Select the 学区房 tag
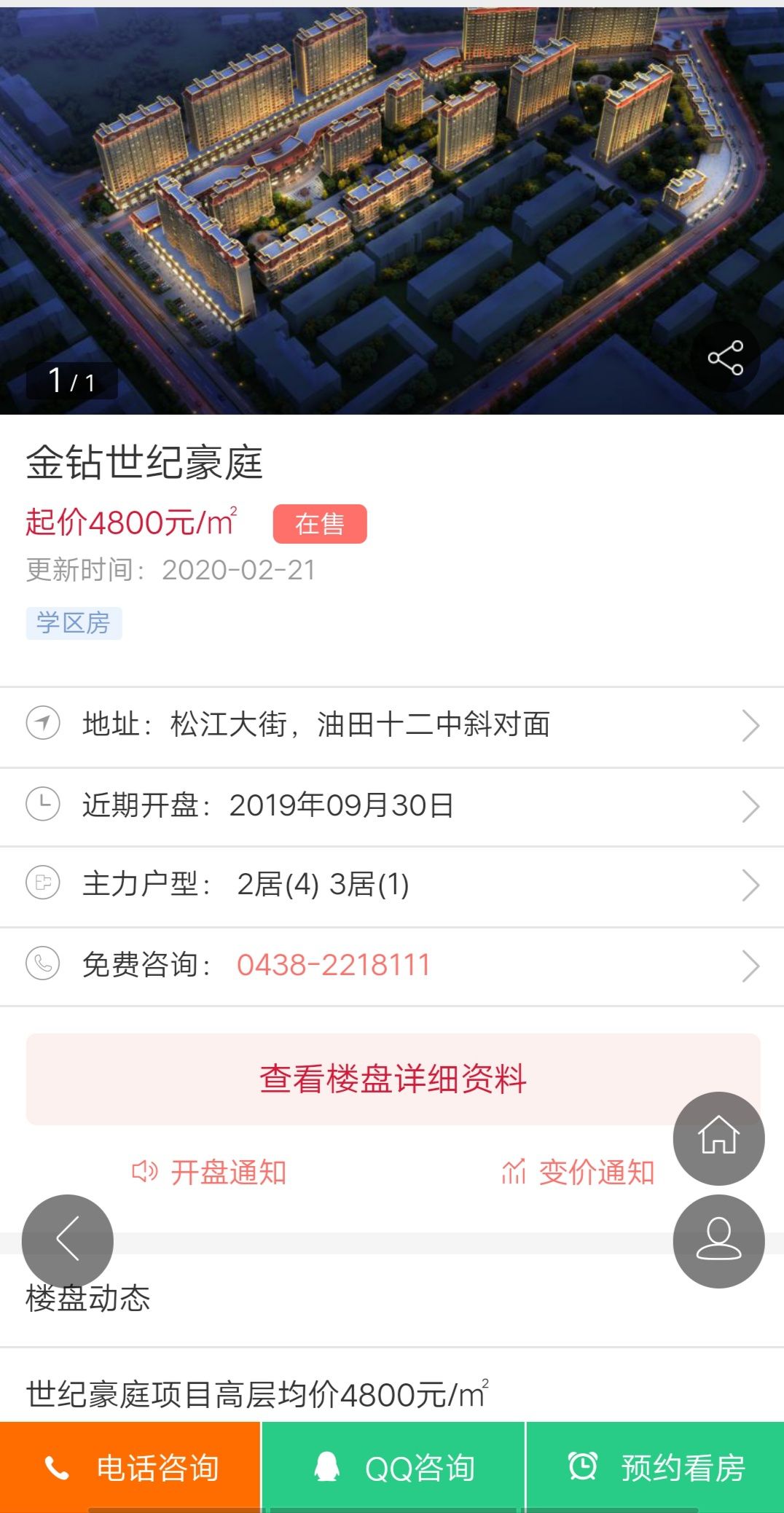The height and width of the screenshot is (1513, 784). (75, 625)
